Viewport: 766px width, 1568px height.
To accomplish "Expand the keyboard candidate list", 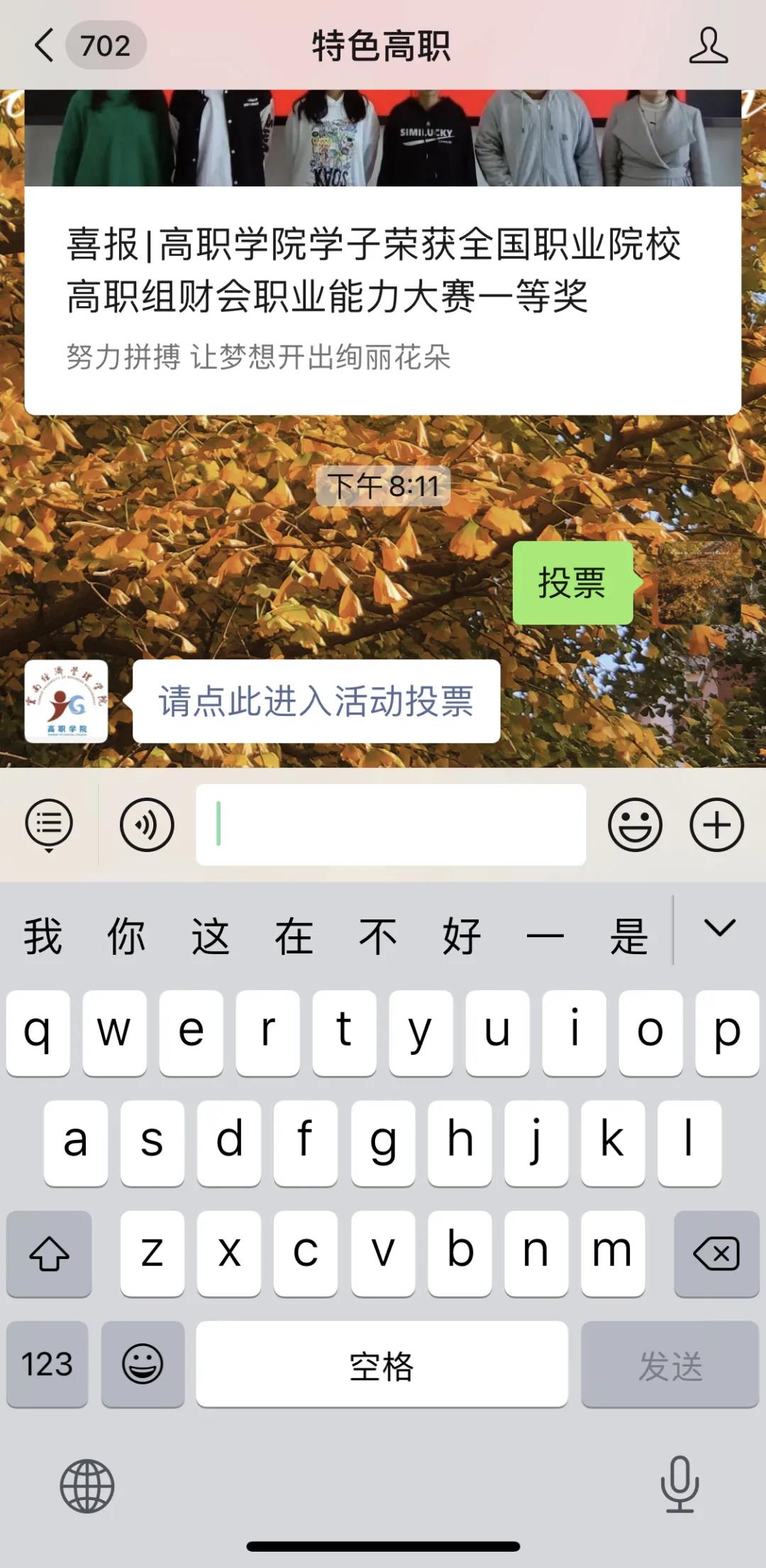I will tap(719, 929).
